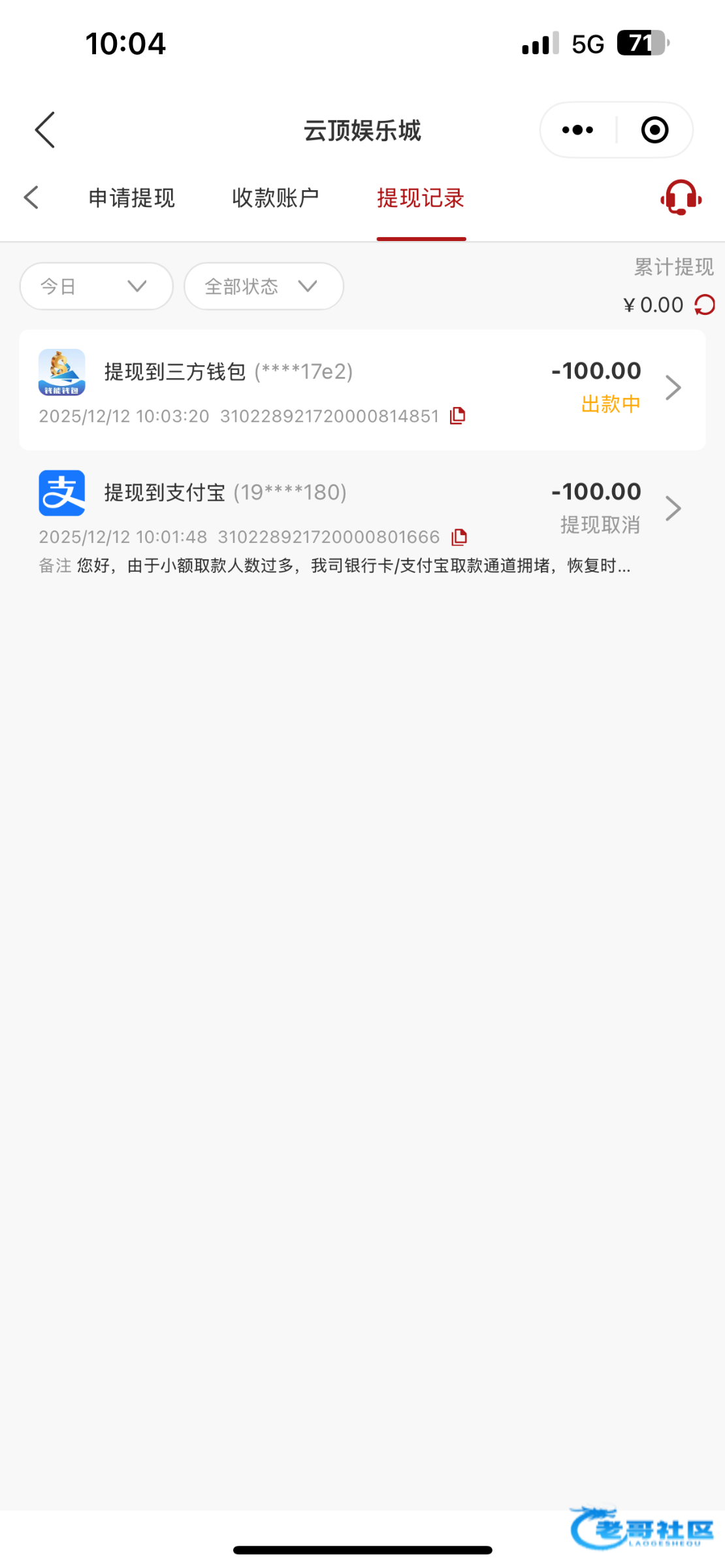
Task: Open the mini-program three-dot menu
Action: tap(577, 130)
